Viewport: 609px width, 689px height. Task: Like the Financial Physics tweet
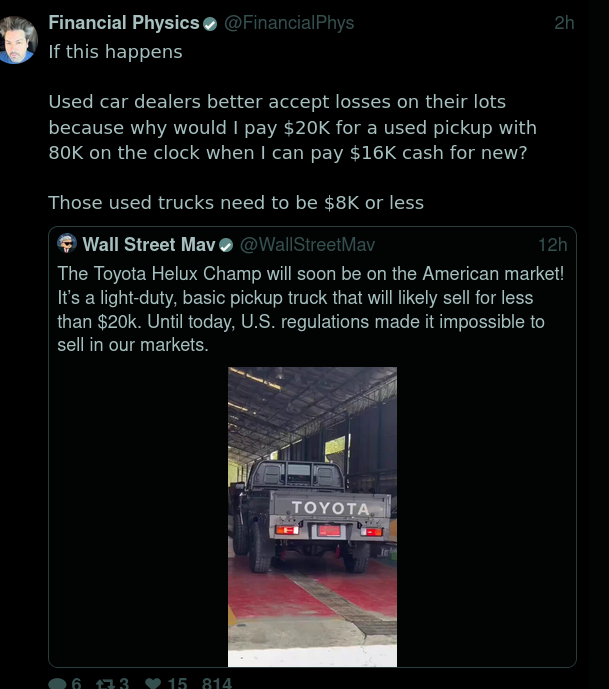[153, 683]
